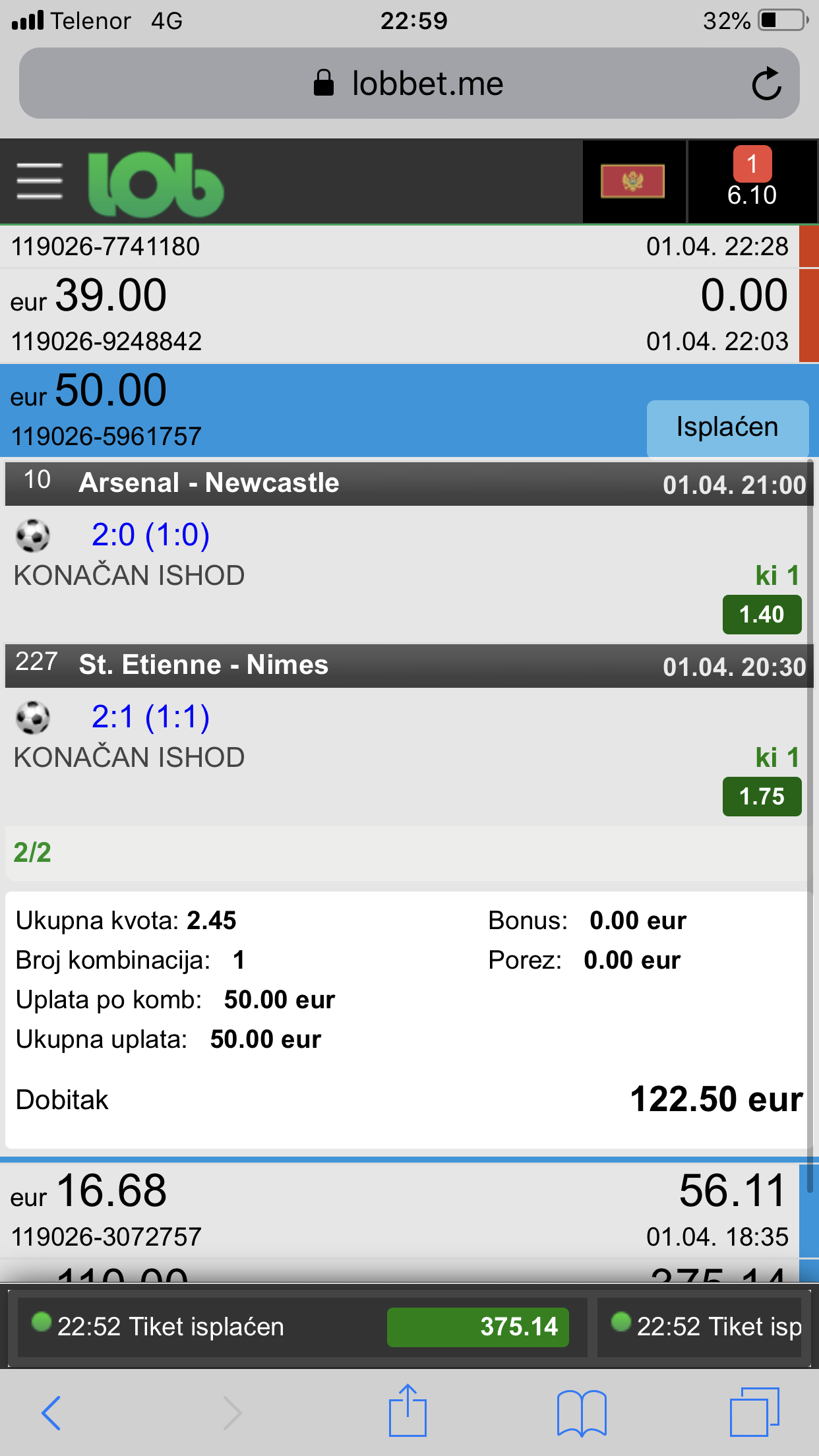819x1456 pixels.
Task: Tap the Montenegro flag language selector
Action: pos(633,181)
